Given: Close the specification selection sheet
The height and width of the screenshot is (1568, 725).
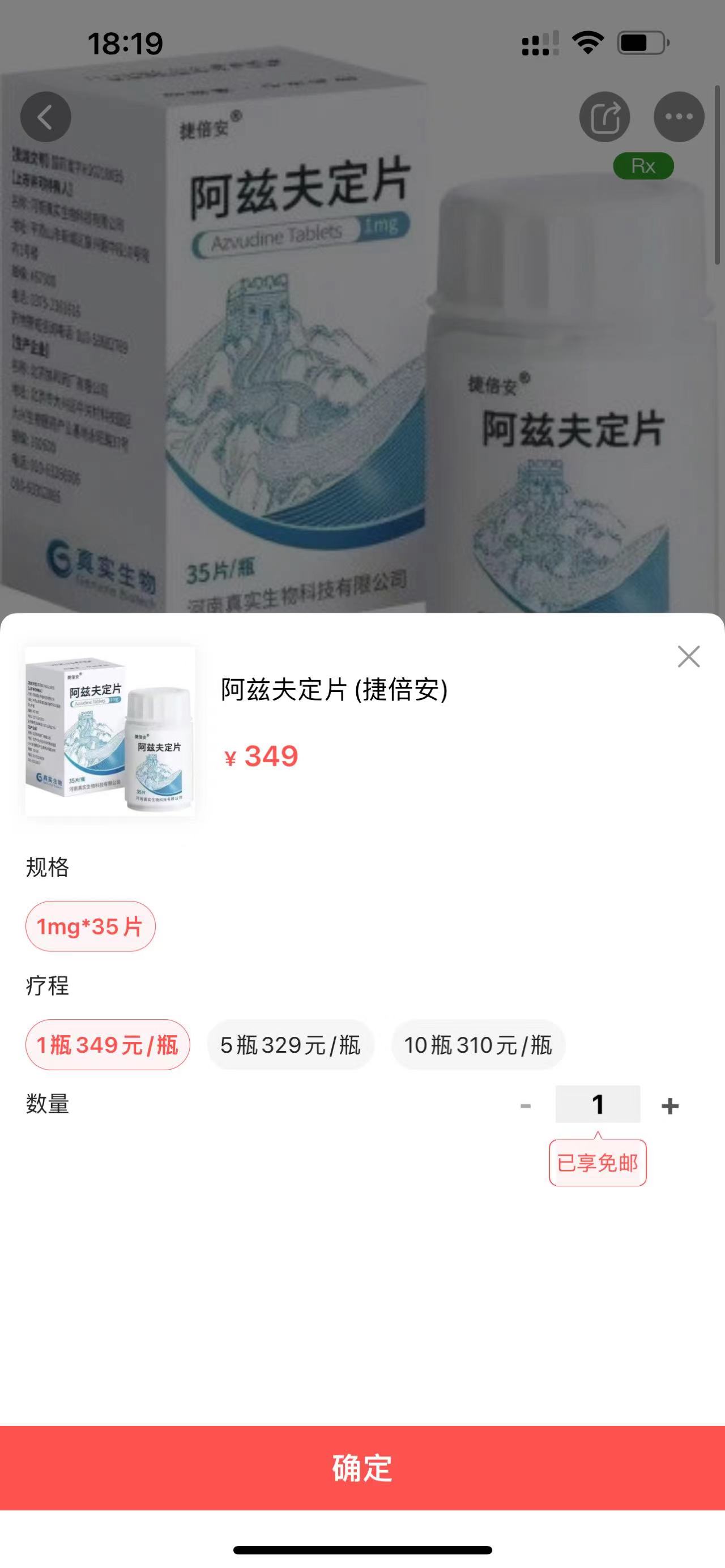Looking at the screenshot, I should click(689, 657).
